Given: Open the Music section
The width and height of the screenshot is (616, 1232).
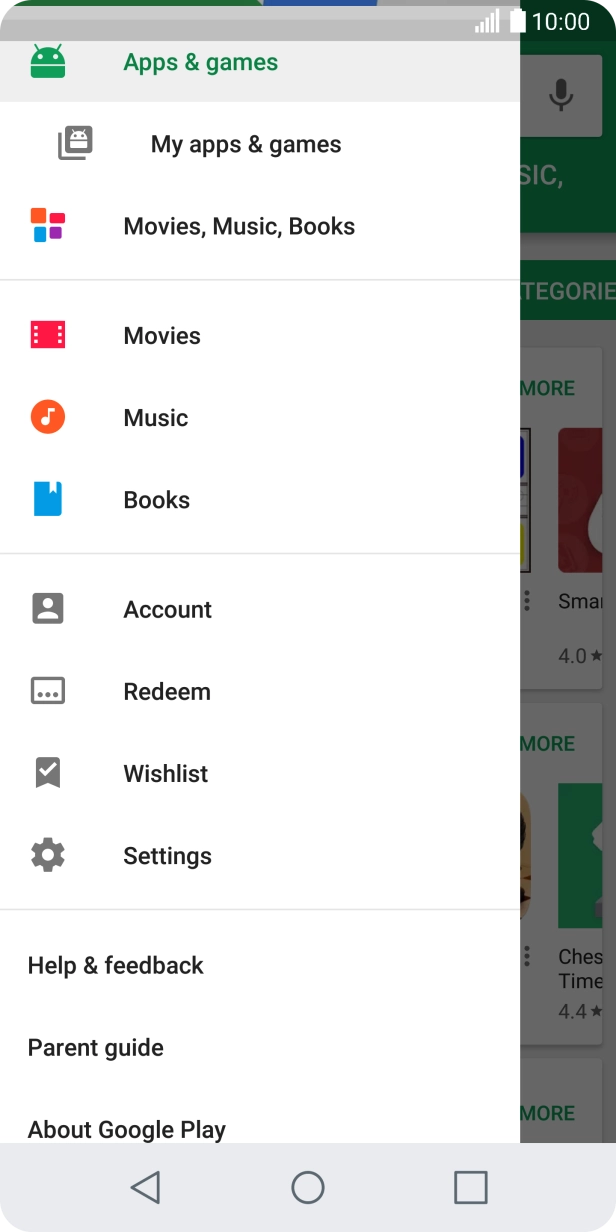Looking at the screenshot, I should click(155, 418).
